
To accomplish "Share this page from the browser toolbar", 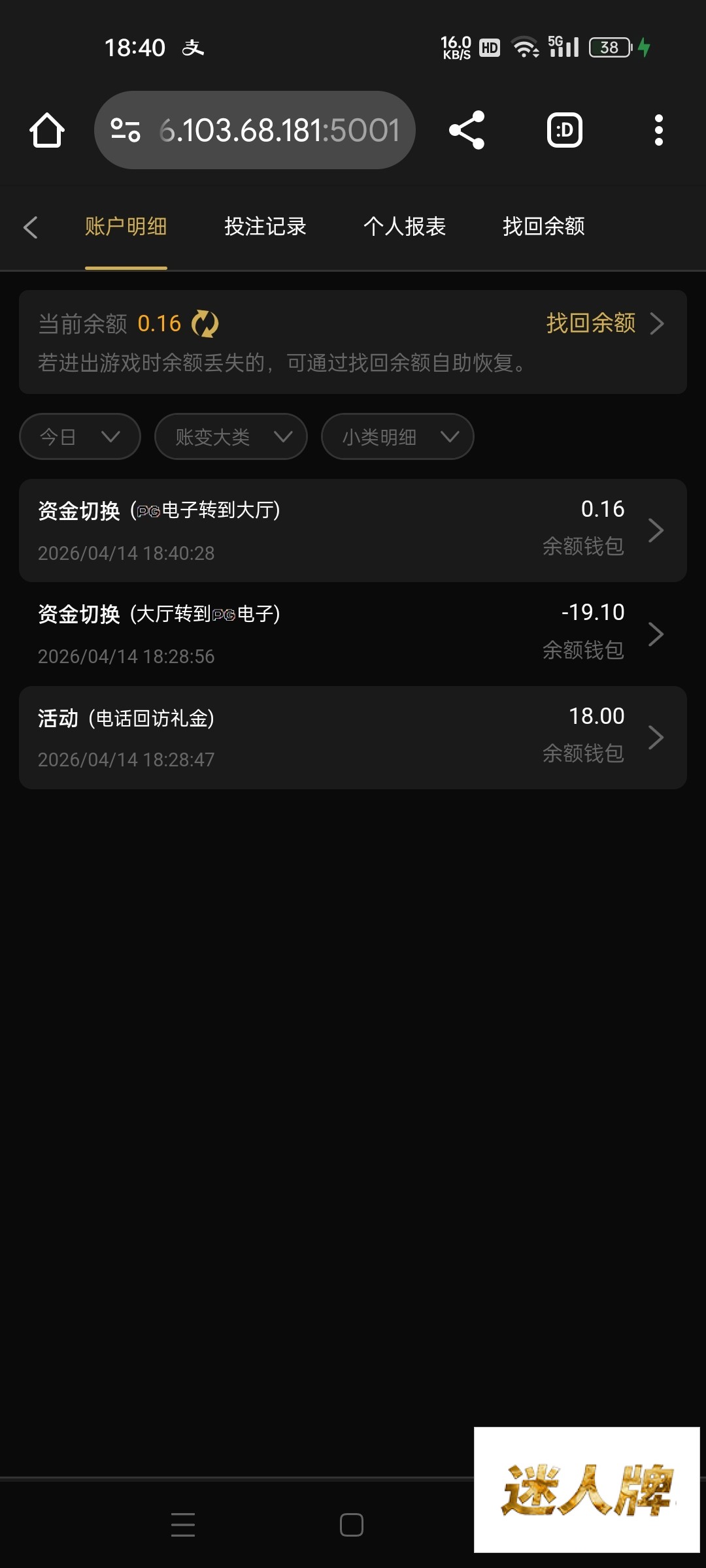I will point(467,130).
